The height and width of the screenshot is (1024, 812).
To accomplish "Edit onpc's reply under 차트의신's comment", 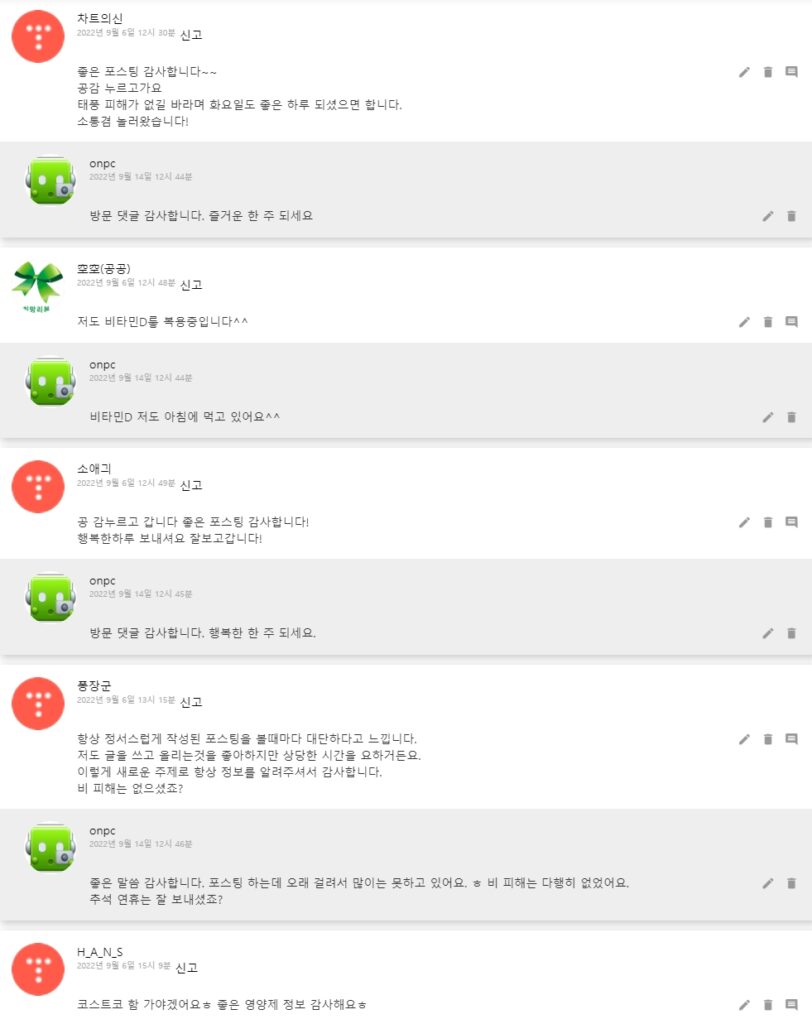I will point(767,216).
